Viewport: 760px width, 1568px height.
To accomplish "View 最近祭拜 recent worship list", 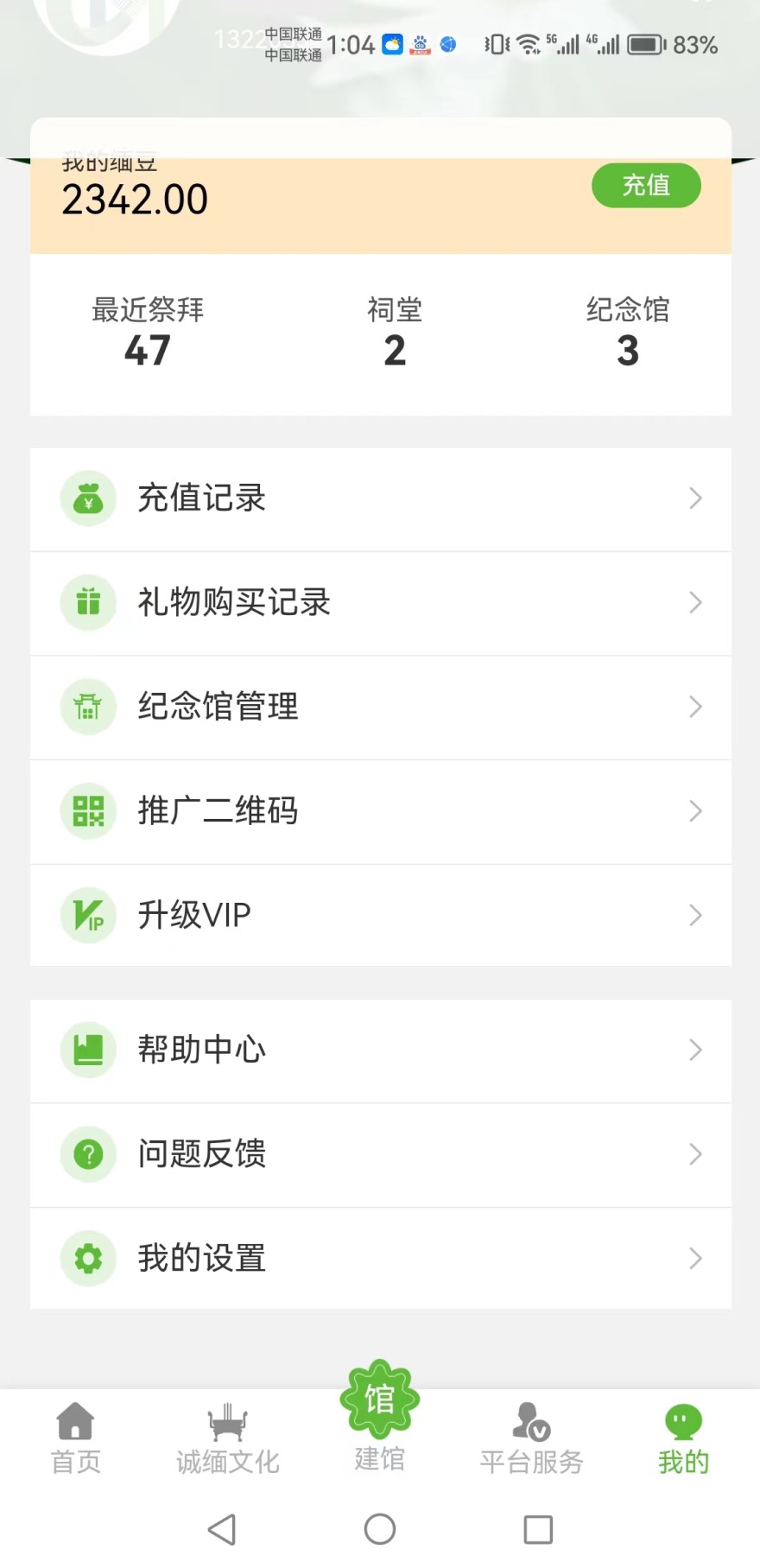I will 148,333.
